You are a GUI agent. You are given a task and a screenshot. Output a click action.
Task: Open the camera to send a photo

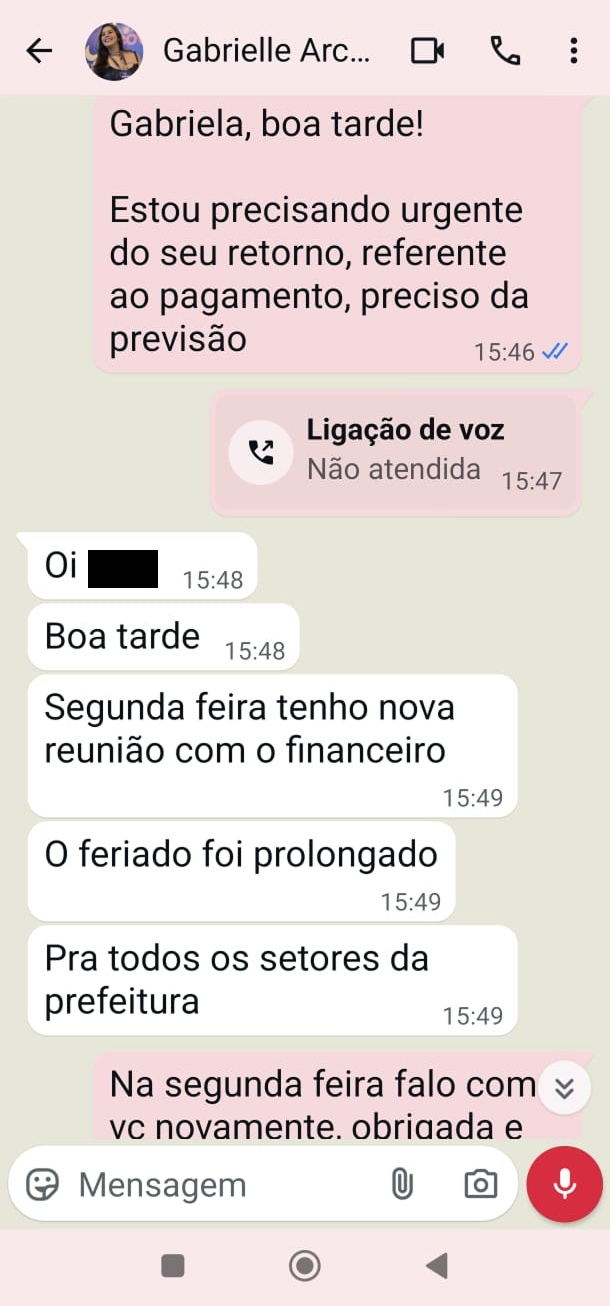(x=481, y=1185)
